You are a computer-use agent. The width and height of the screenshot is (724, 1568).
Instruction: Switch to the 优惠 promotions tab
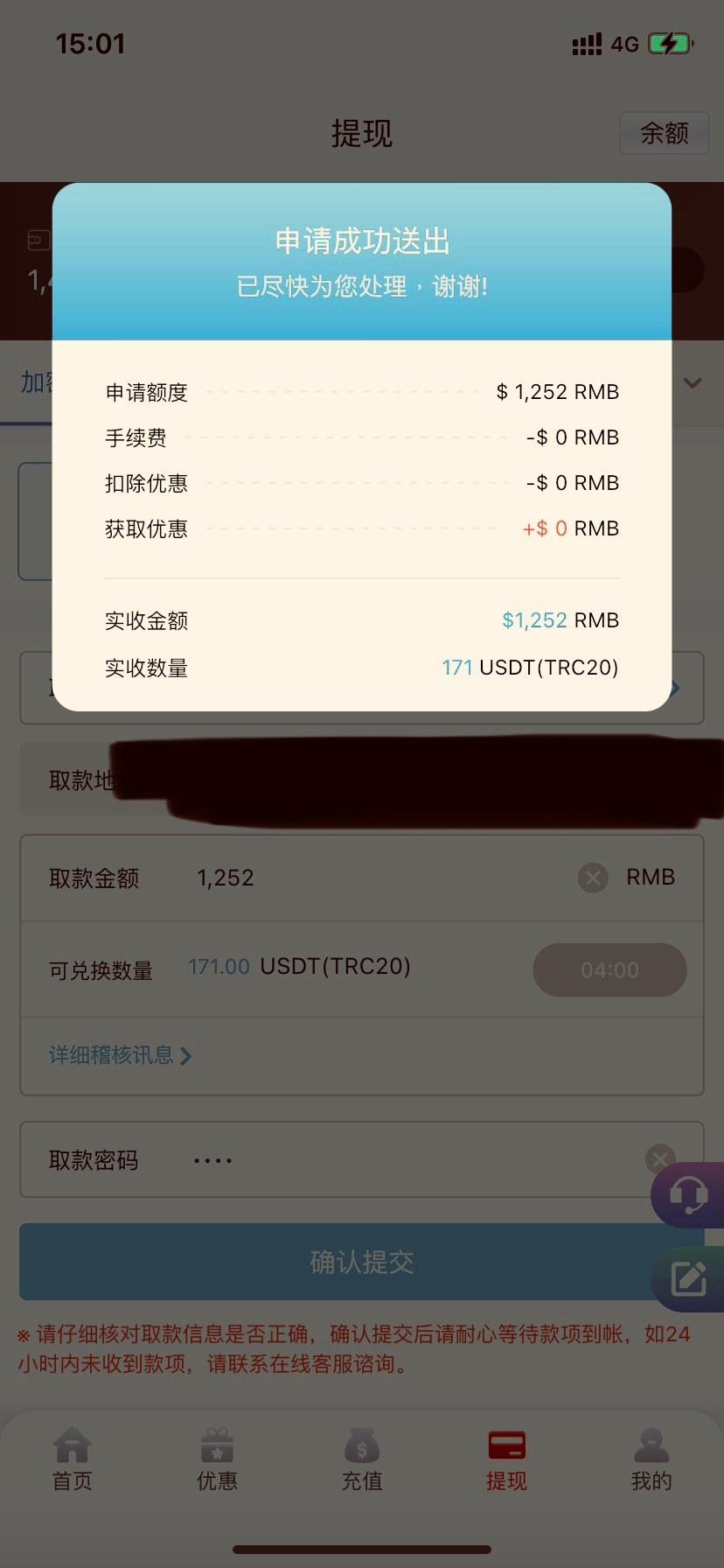[x=217, y=1459]
